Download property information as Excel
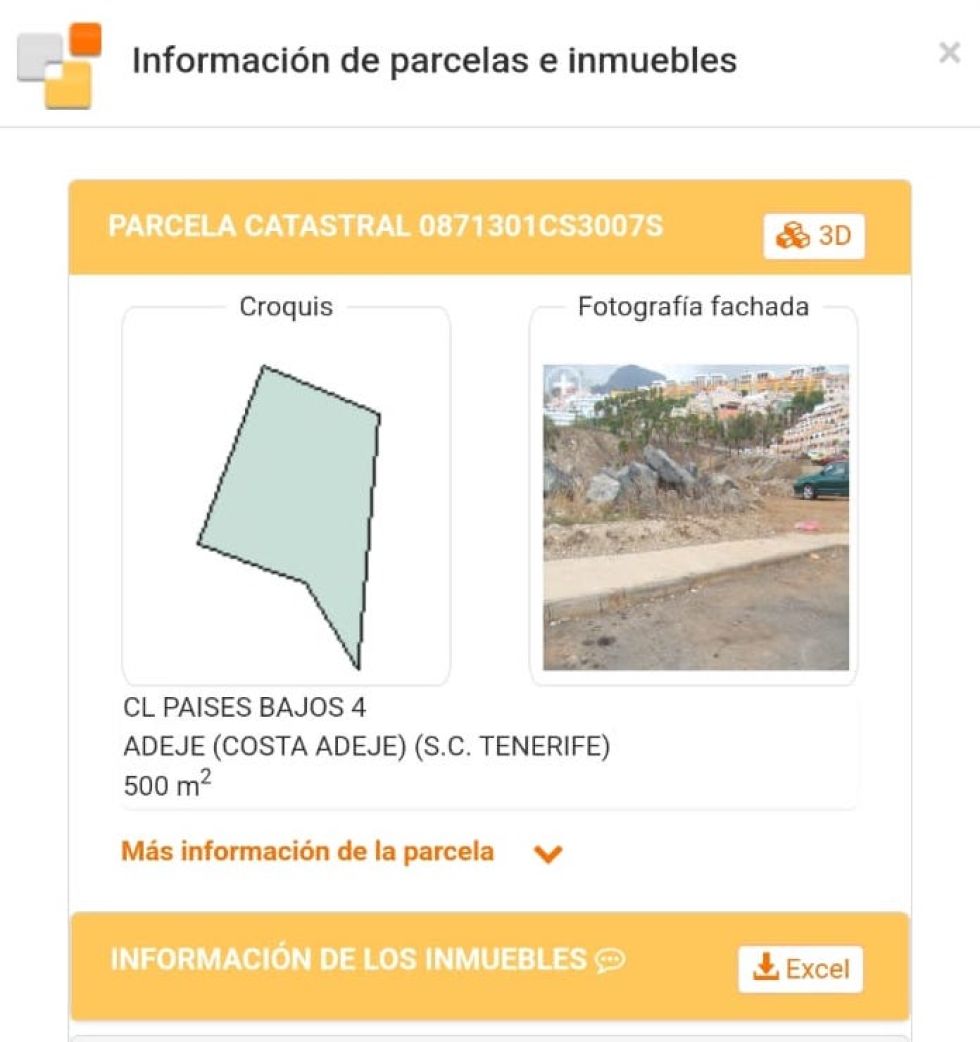Image resolution: width=980 pixels, height=1042 pixels. pyautogui.click(x=800, y=968)
